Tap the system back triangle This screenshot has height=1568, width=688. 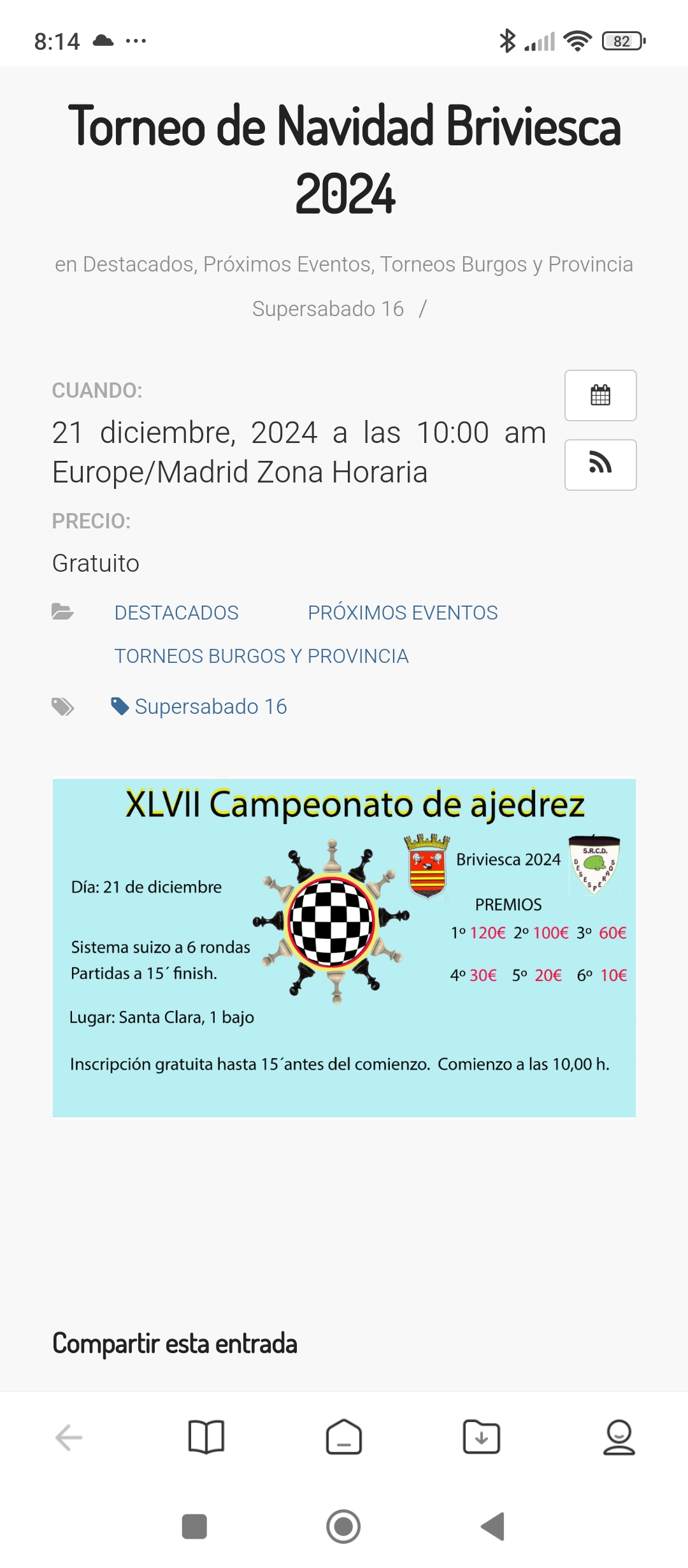point(493,1527)
